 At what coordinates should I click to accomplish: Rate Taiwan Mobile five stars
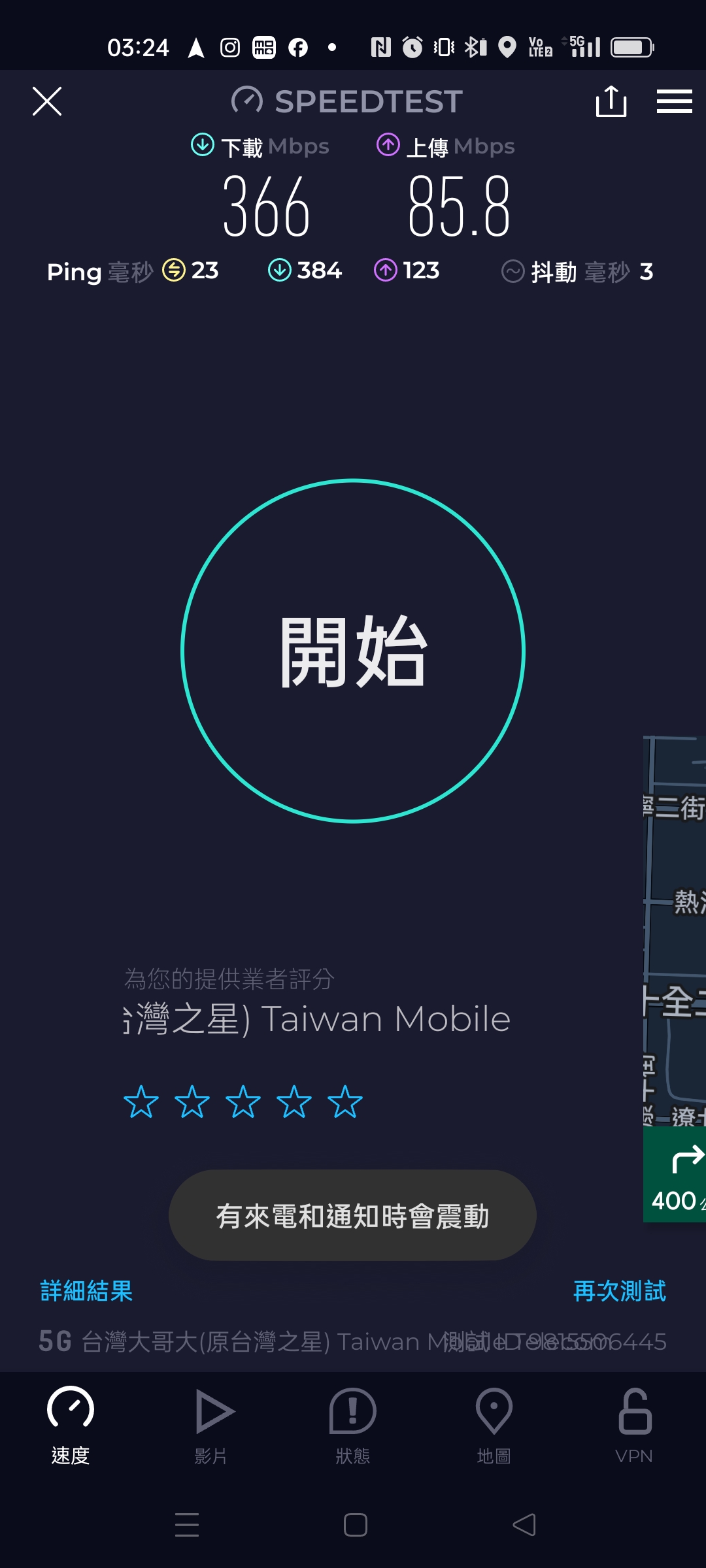pos(345,1102)
